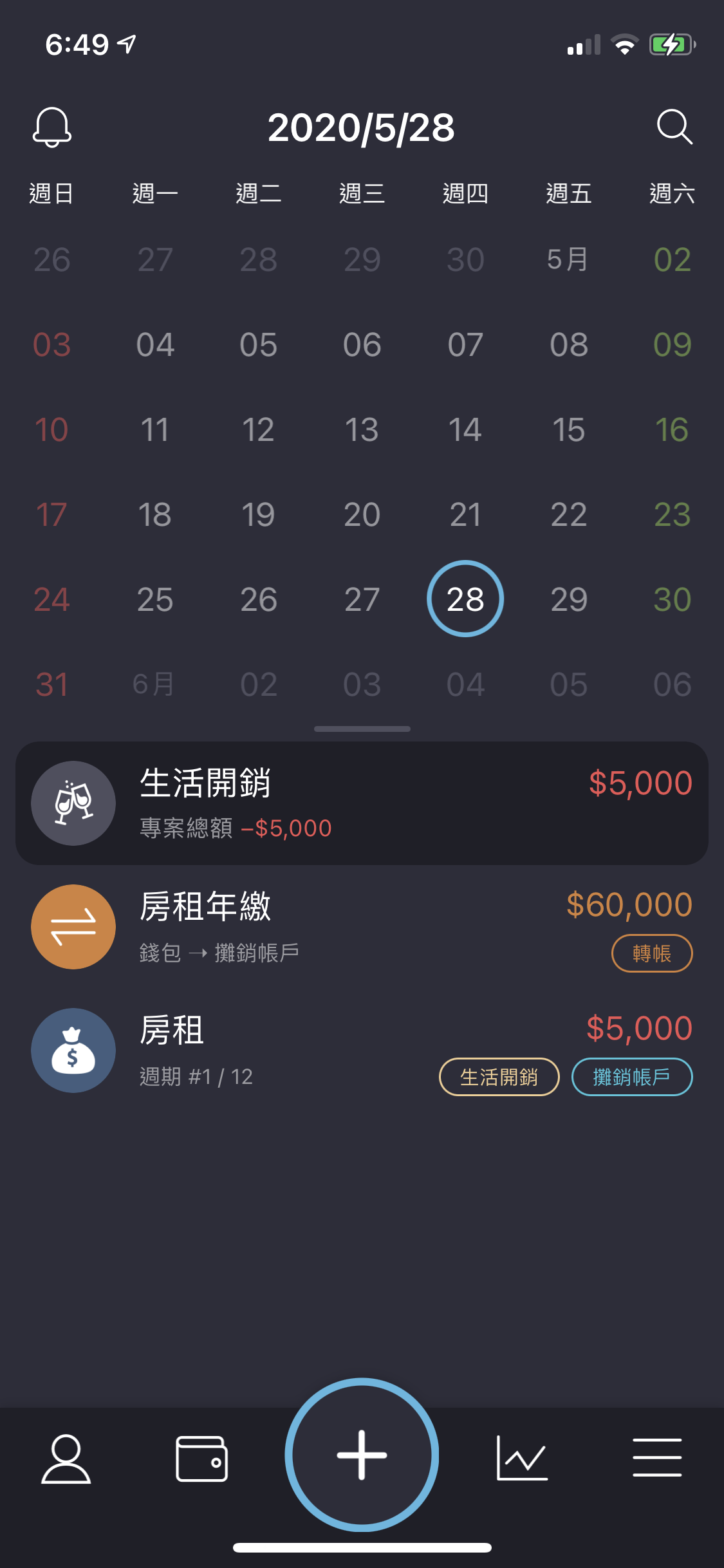Tap the calendar collapse handle
This screenshot has height=1568, width=724.
[362, 729]
